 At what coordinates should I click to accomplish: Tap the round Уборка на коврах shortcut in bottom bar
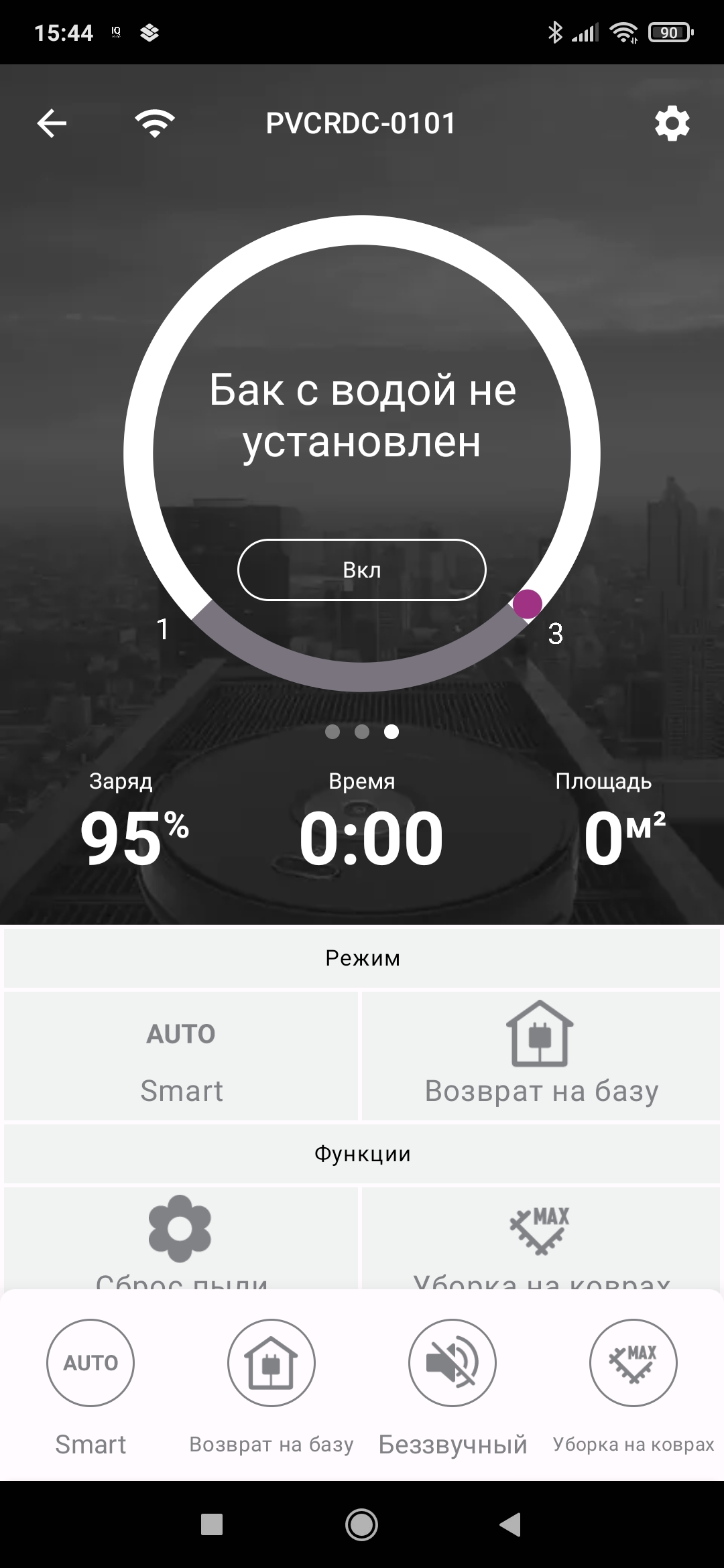633,1363
